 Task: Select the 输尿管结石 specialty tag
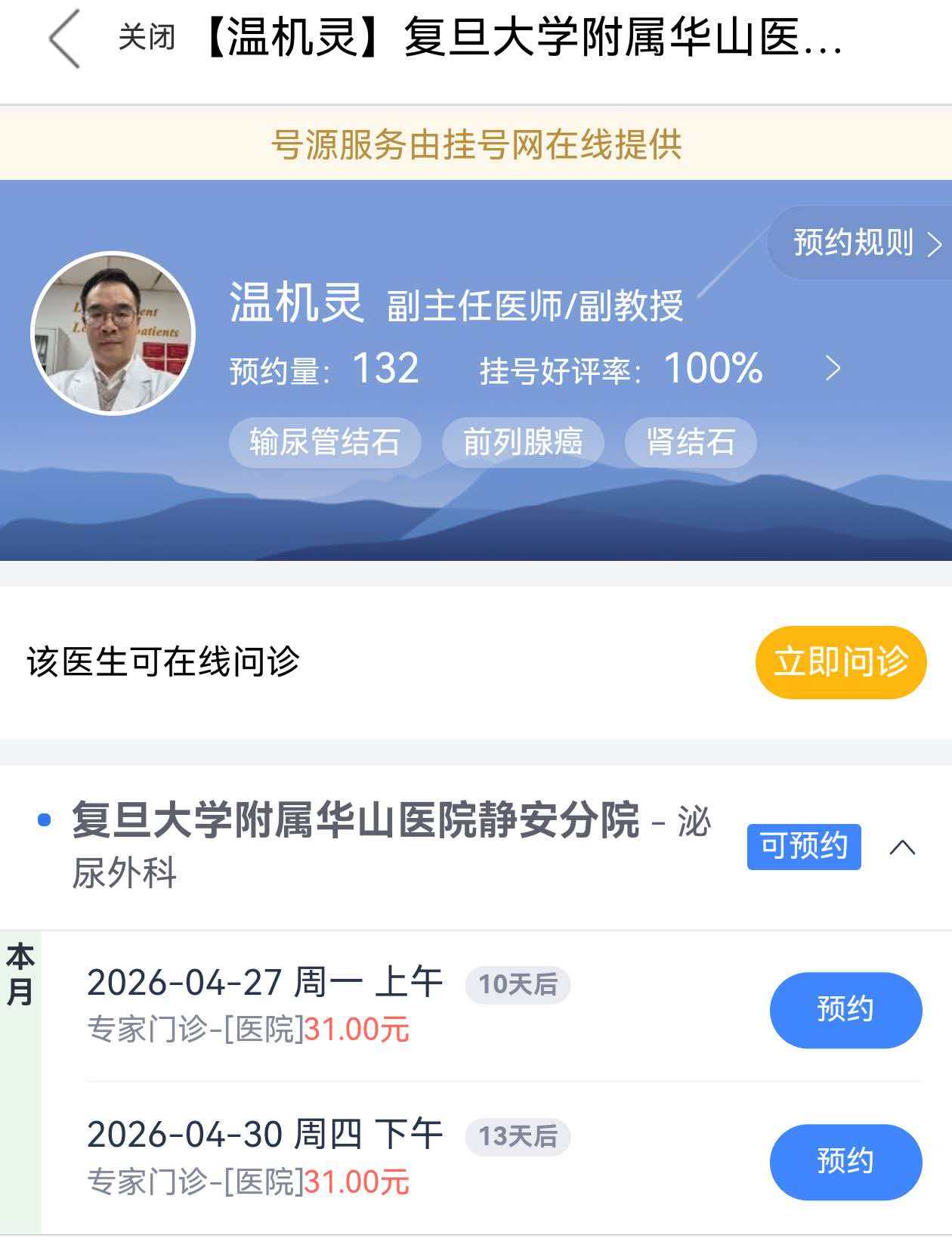coord(325,442)
